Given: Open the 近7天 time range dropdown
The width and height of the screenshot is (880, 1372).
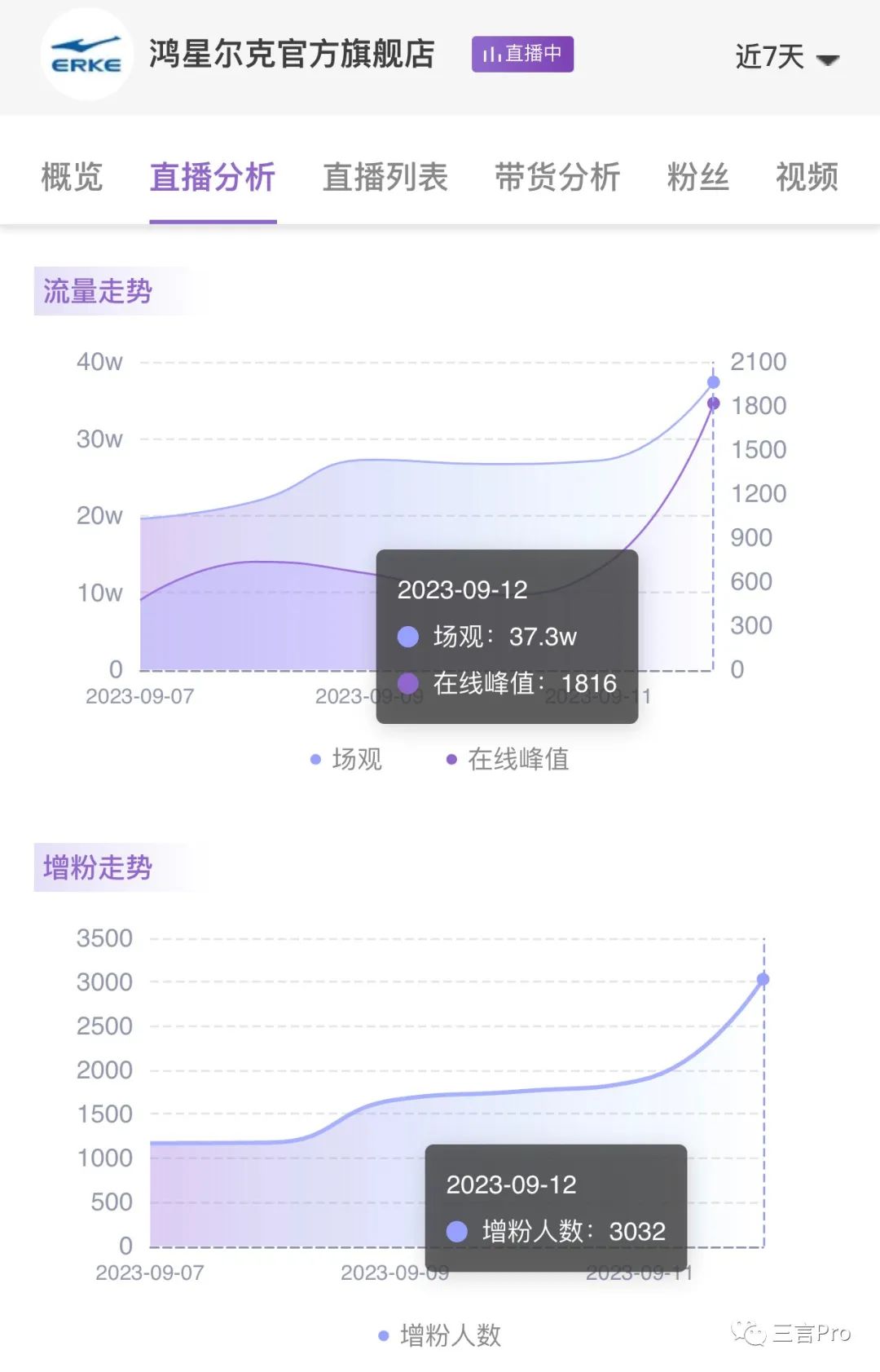Looking at the screenshot, I should tap(785, 57).
